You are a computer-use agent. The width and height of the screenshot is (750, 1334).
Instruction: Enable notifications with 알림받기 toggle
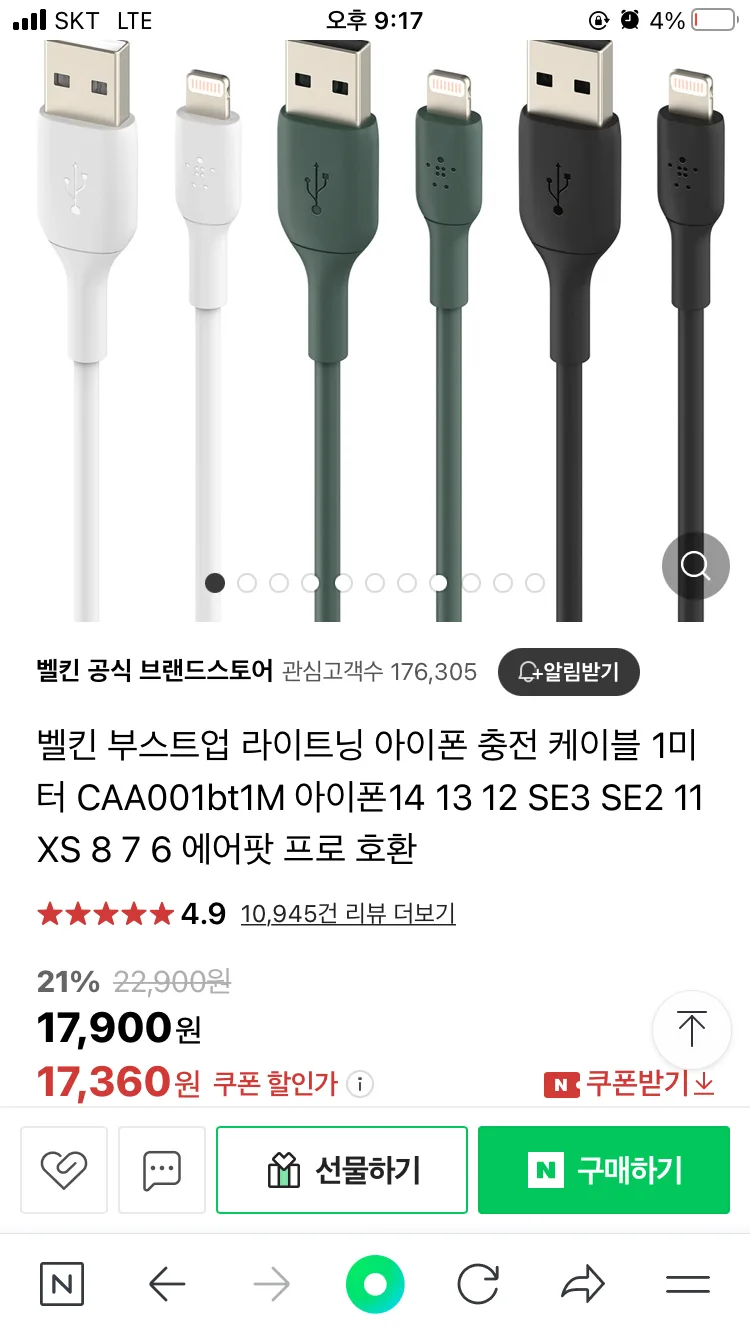pyautogui.click(x=568, y=672)
